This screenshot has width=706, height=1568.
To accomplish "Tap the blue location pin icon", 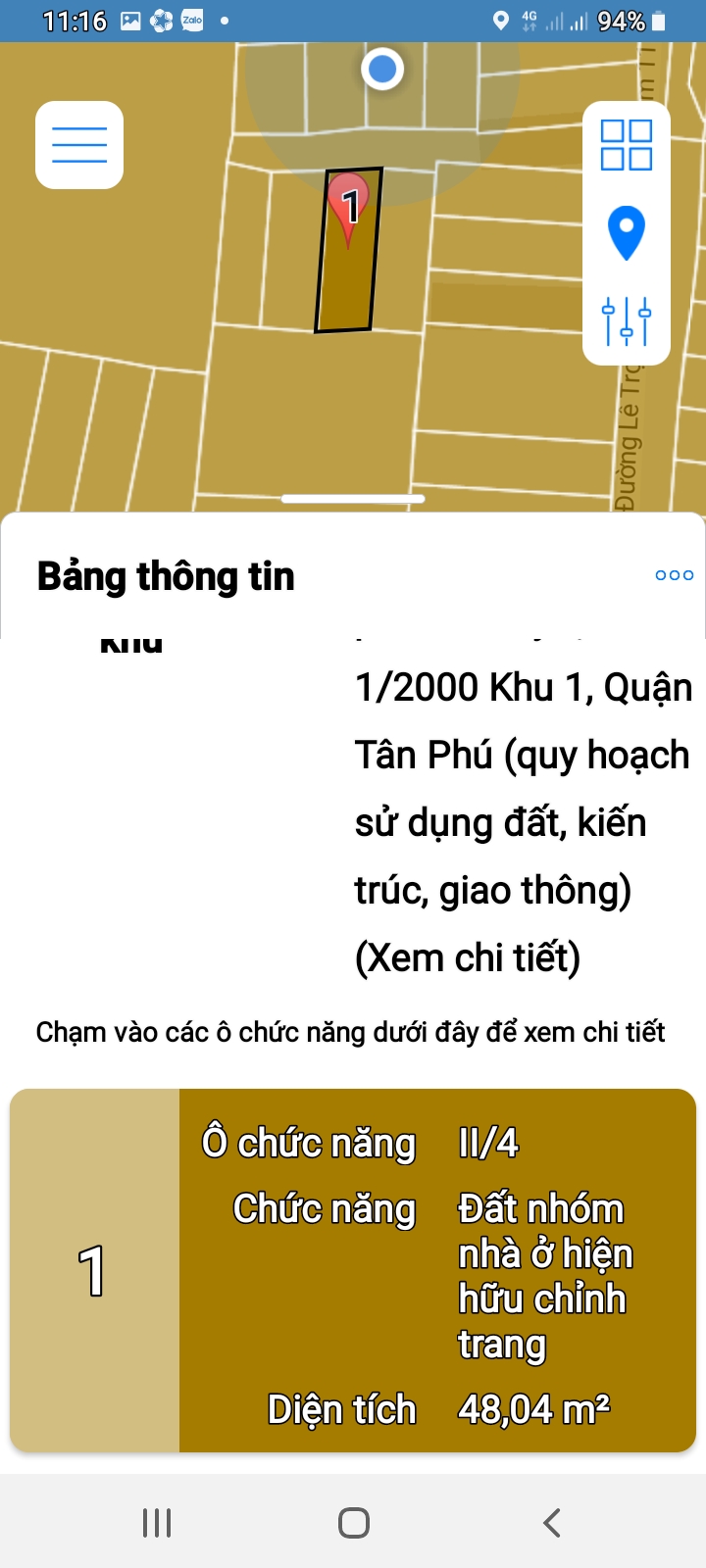I will click(626, 233).
